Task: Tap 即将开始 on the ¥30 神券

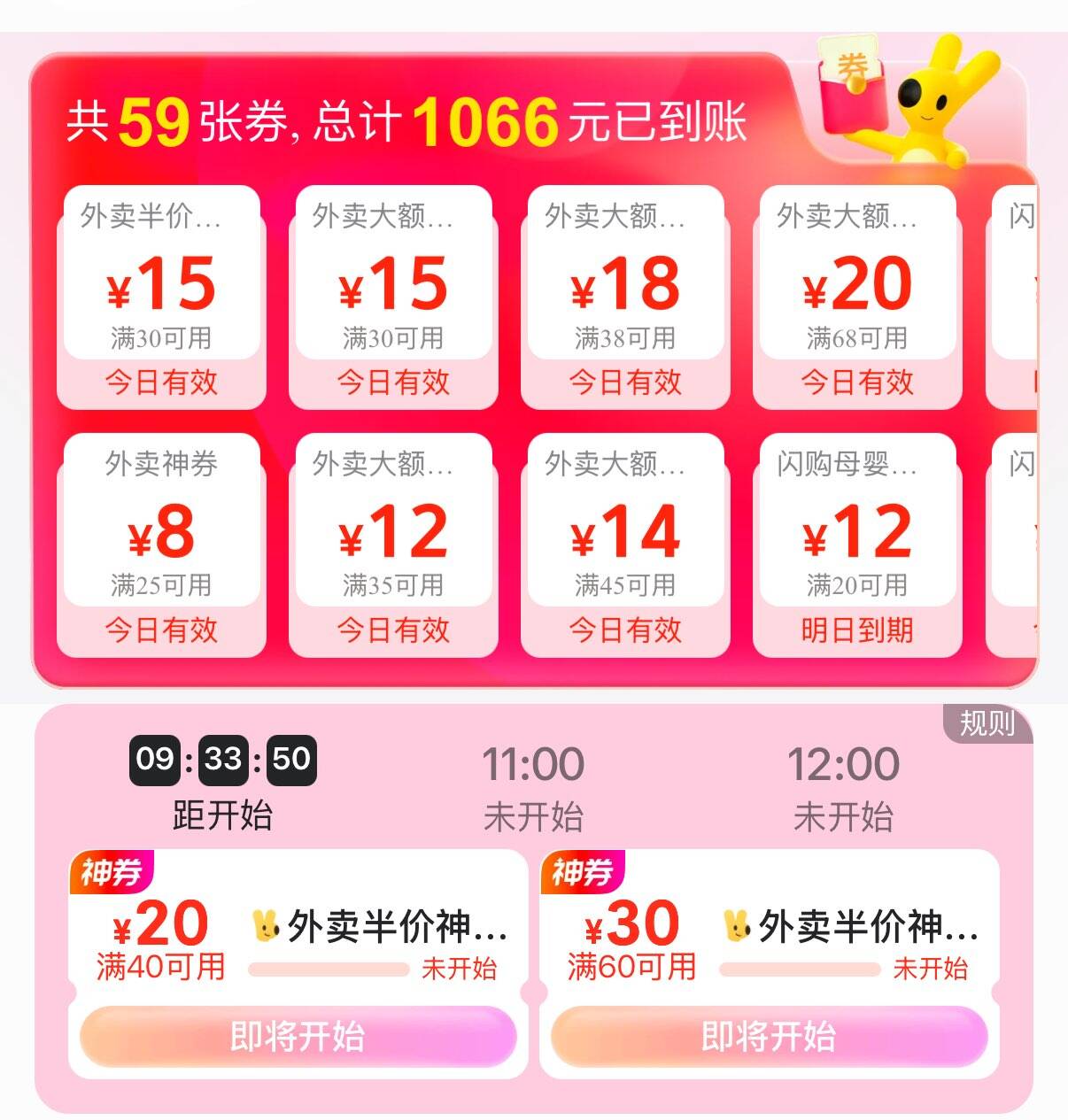Action: 769,1035
